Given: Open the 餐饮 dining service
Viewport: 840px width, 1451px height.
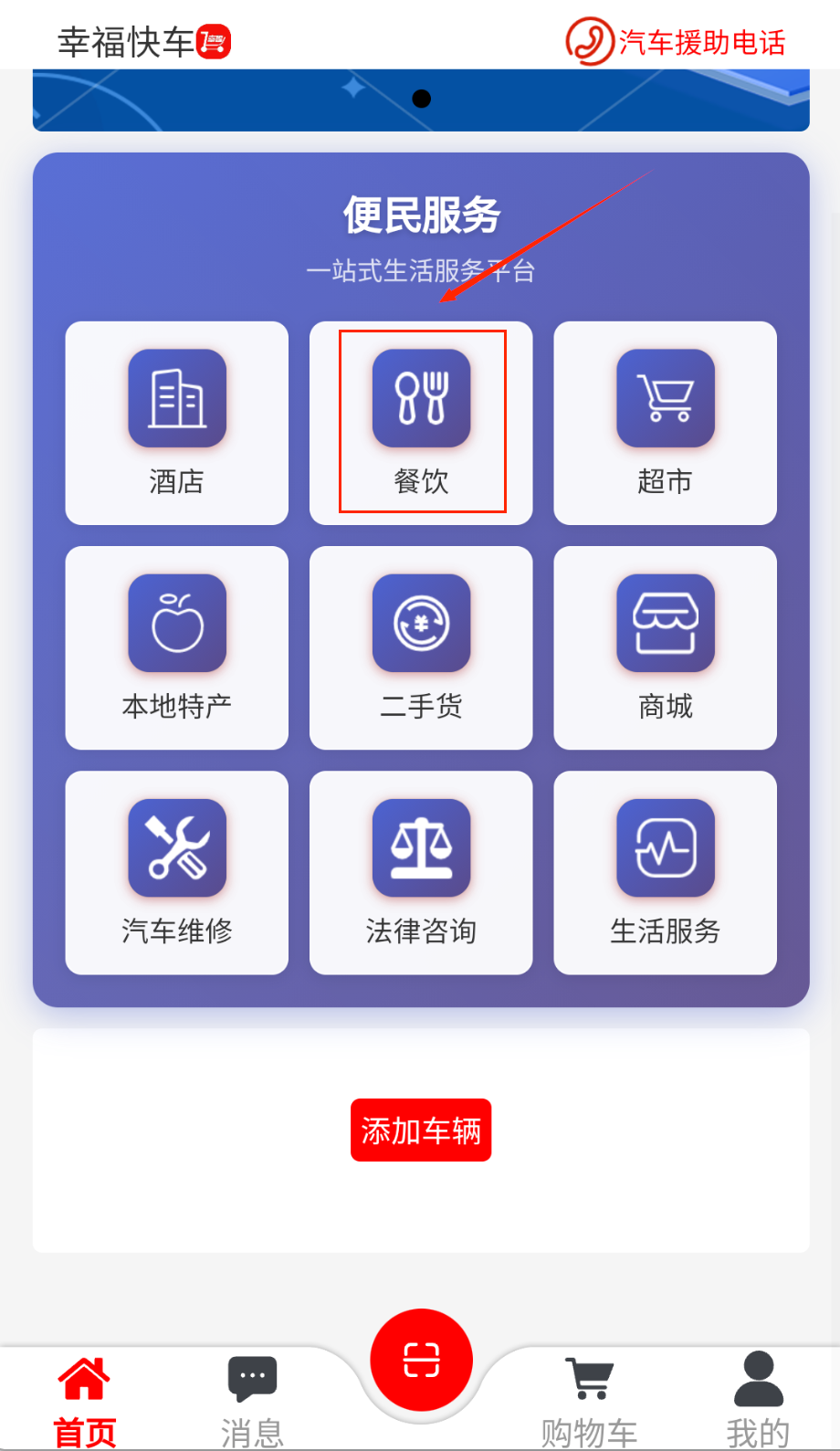Looking at the screenshot, I should pos(421,423).
